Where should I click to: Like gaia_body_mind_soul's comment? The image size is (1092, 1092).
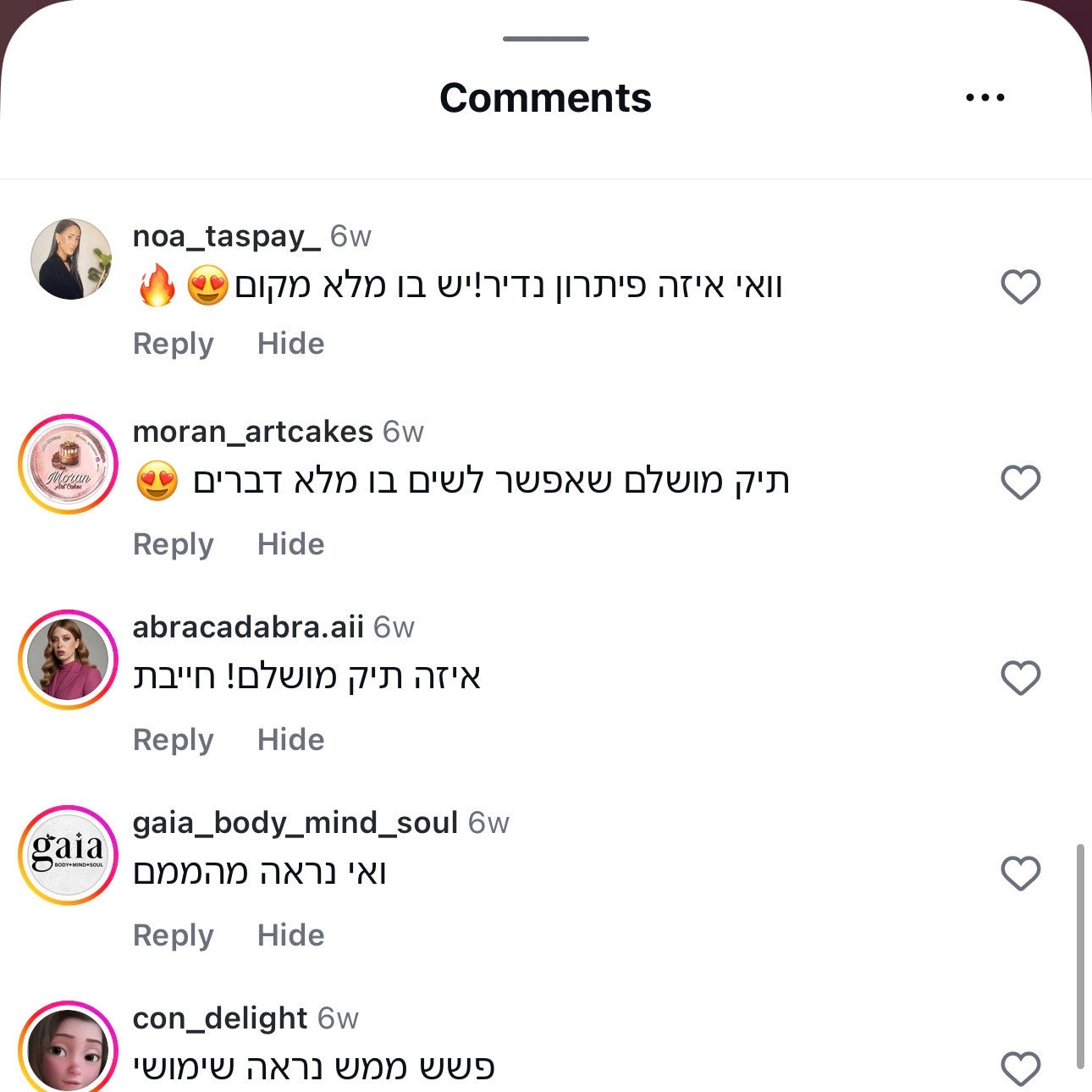coord(1020,874)
